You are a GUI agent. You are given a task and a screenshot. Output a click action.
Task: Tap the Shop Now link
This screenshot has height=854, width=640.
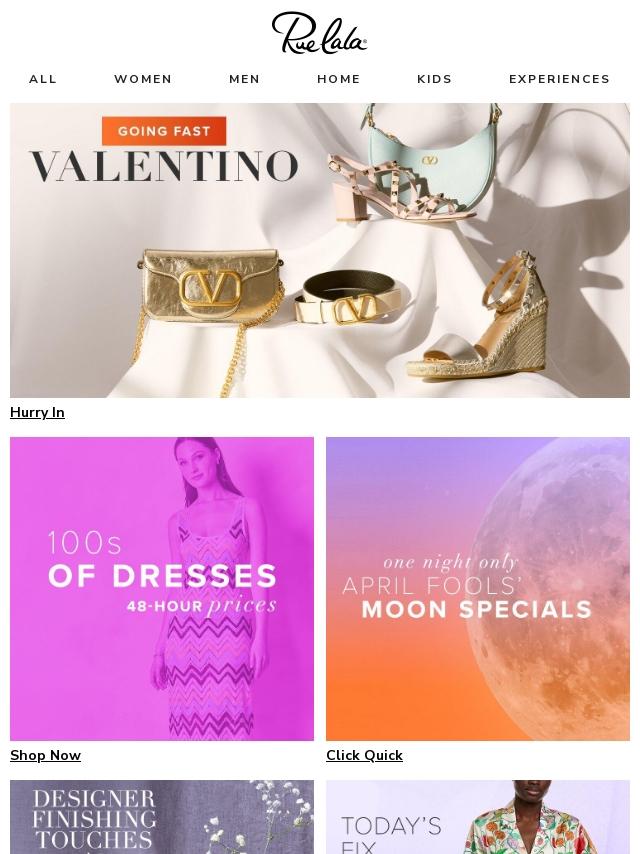point(45,756)
